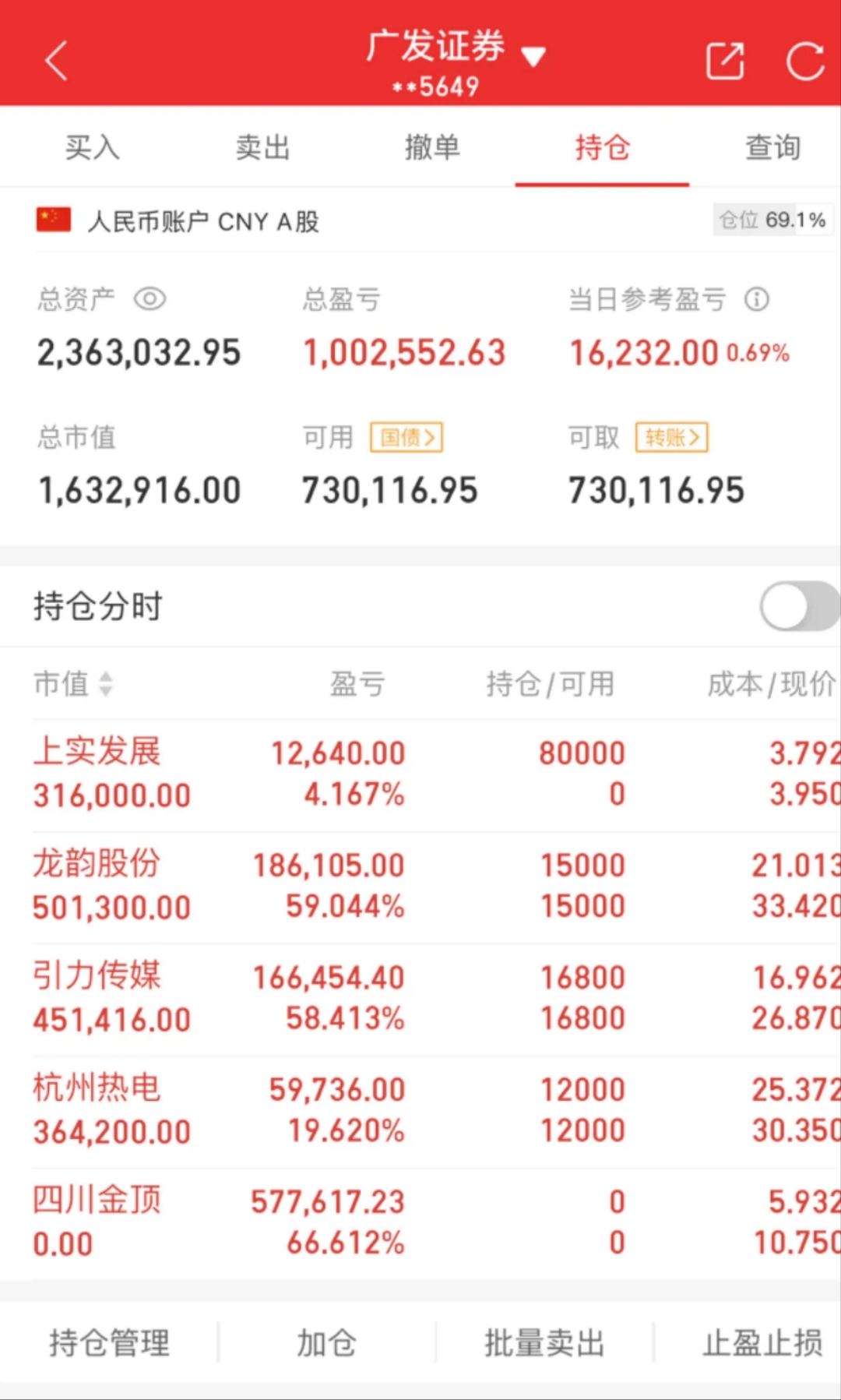Open 止盈止损 settings
Screen dimensions: 841x1400
pos(762,1343)
